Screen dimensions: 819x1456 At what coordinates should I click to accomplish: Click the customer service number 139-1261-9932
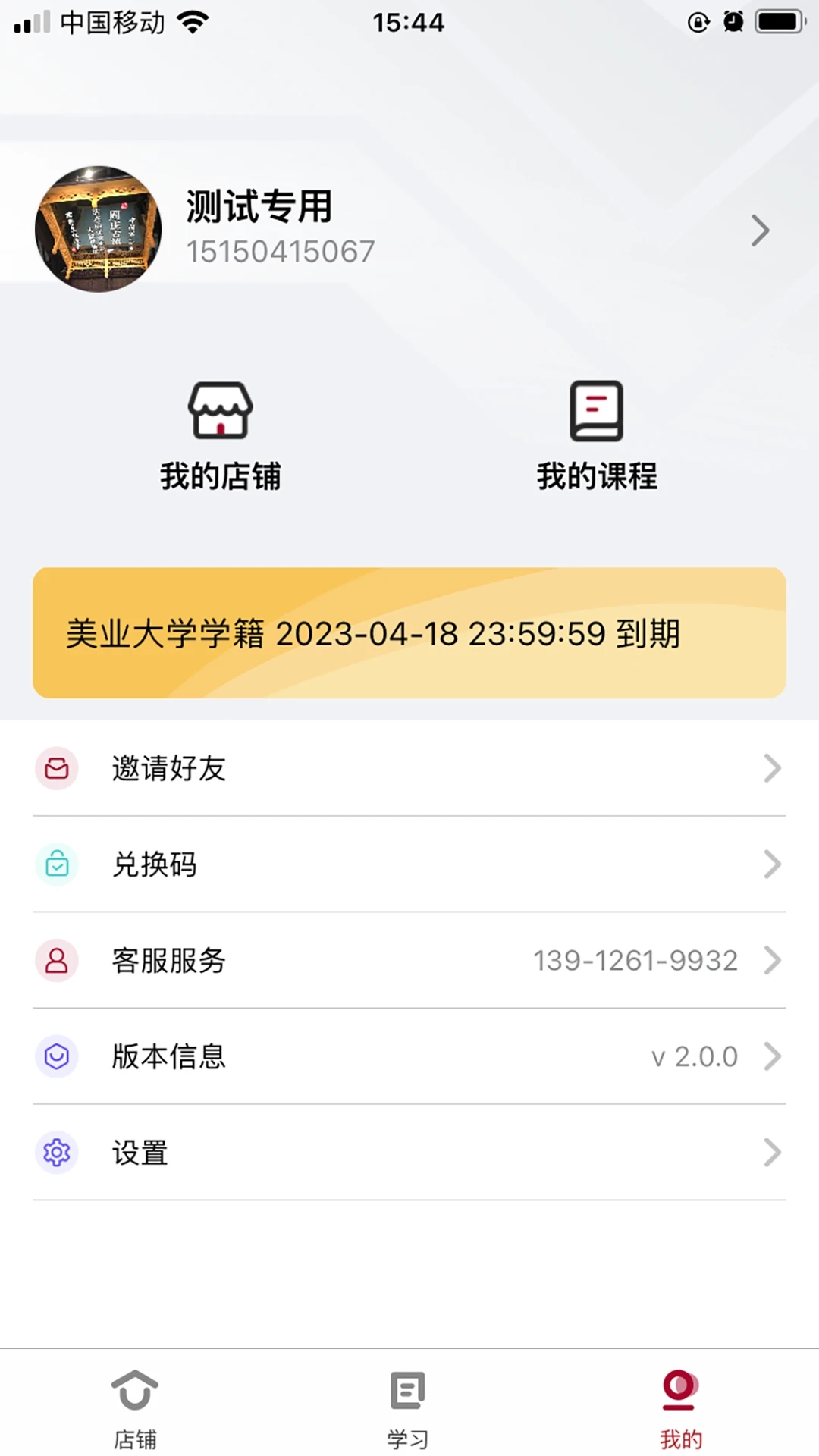point(635,960)
